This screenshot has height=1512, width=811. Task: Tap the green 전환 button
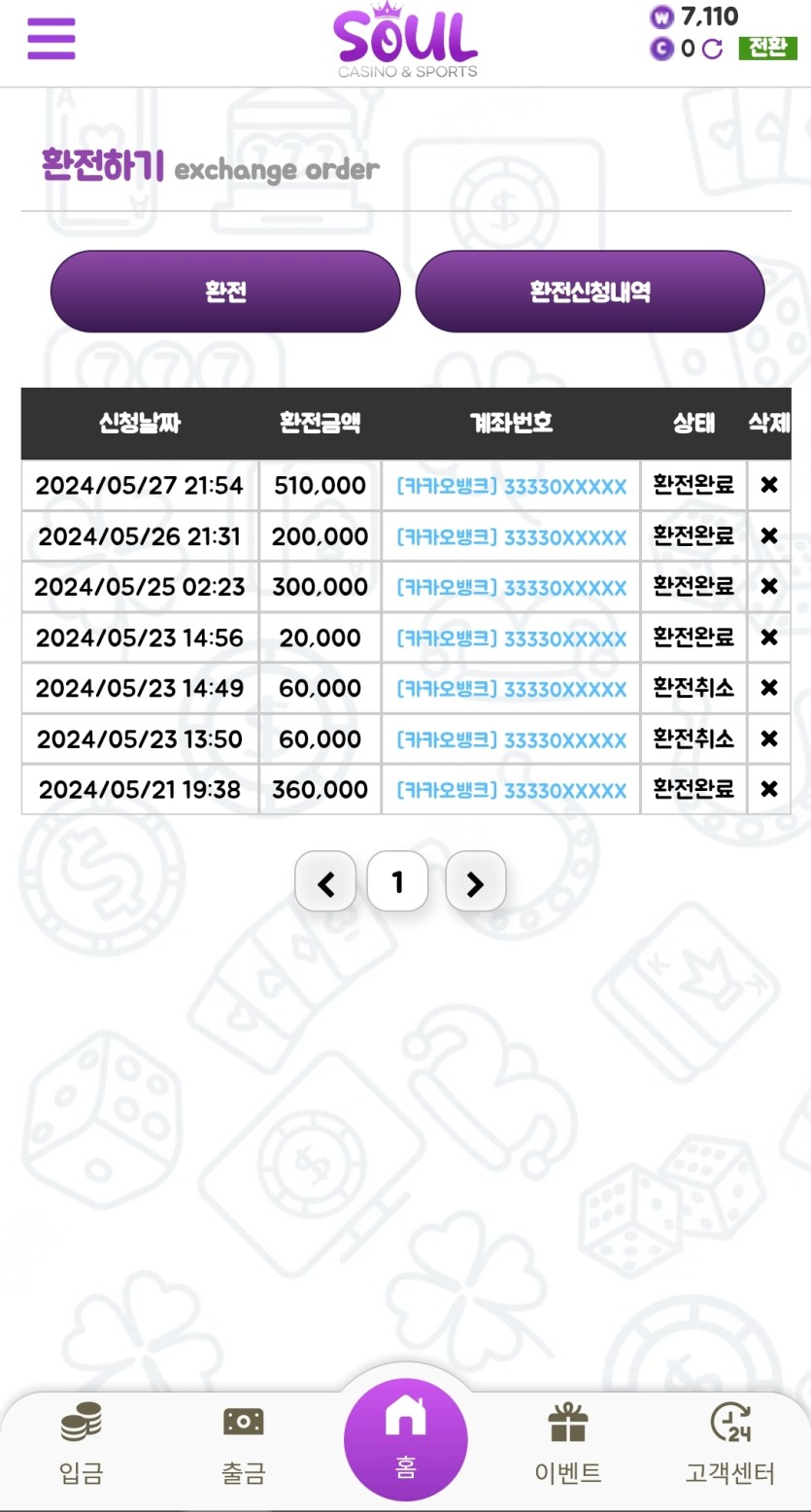pyautogui.click(x=767, y=48)
